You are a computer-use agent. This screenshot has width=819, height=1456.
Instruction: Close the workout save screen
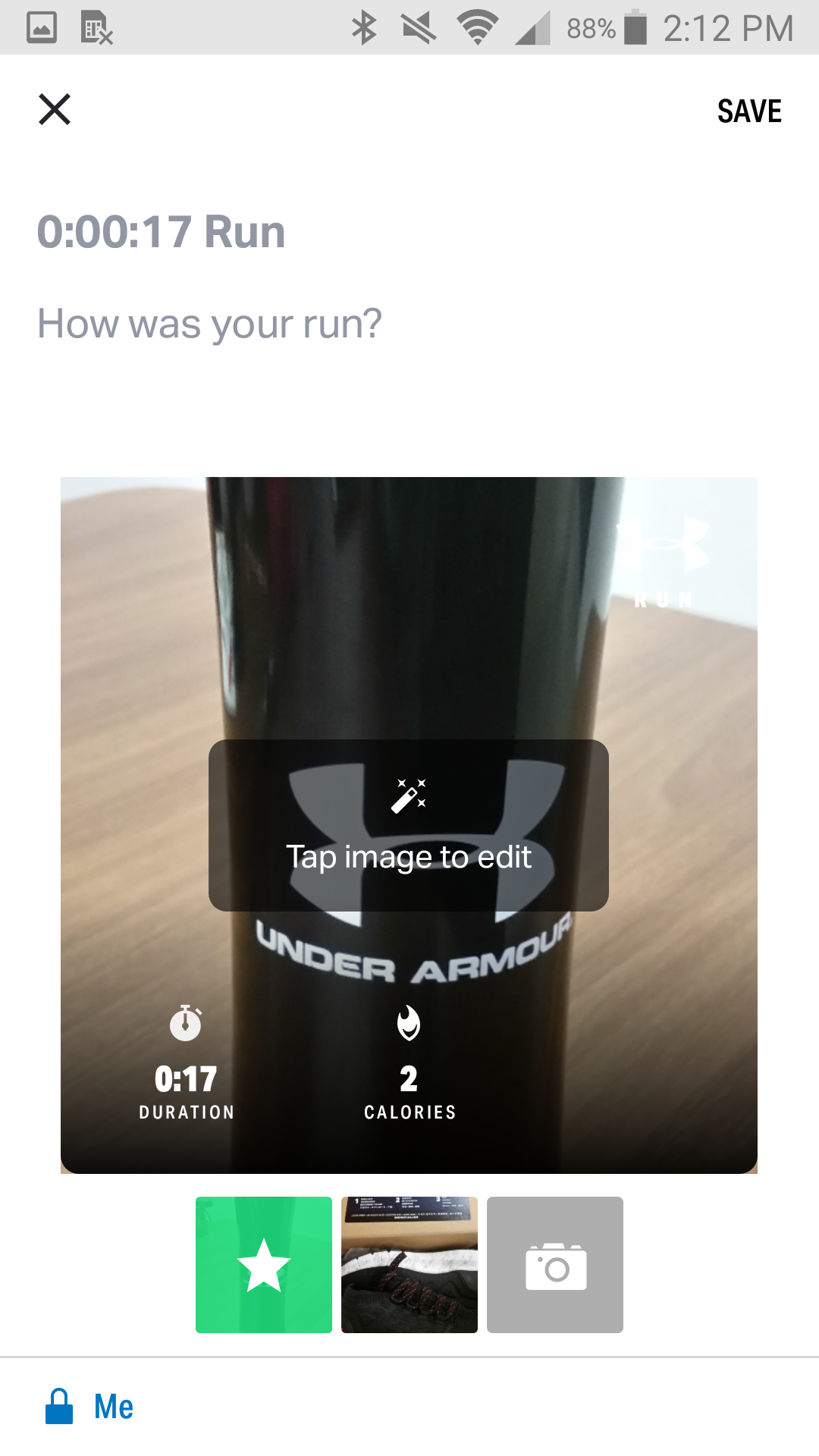pyautogui.click(x=55, y=109)
